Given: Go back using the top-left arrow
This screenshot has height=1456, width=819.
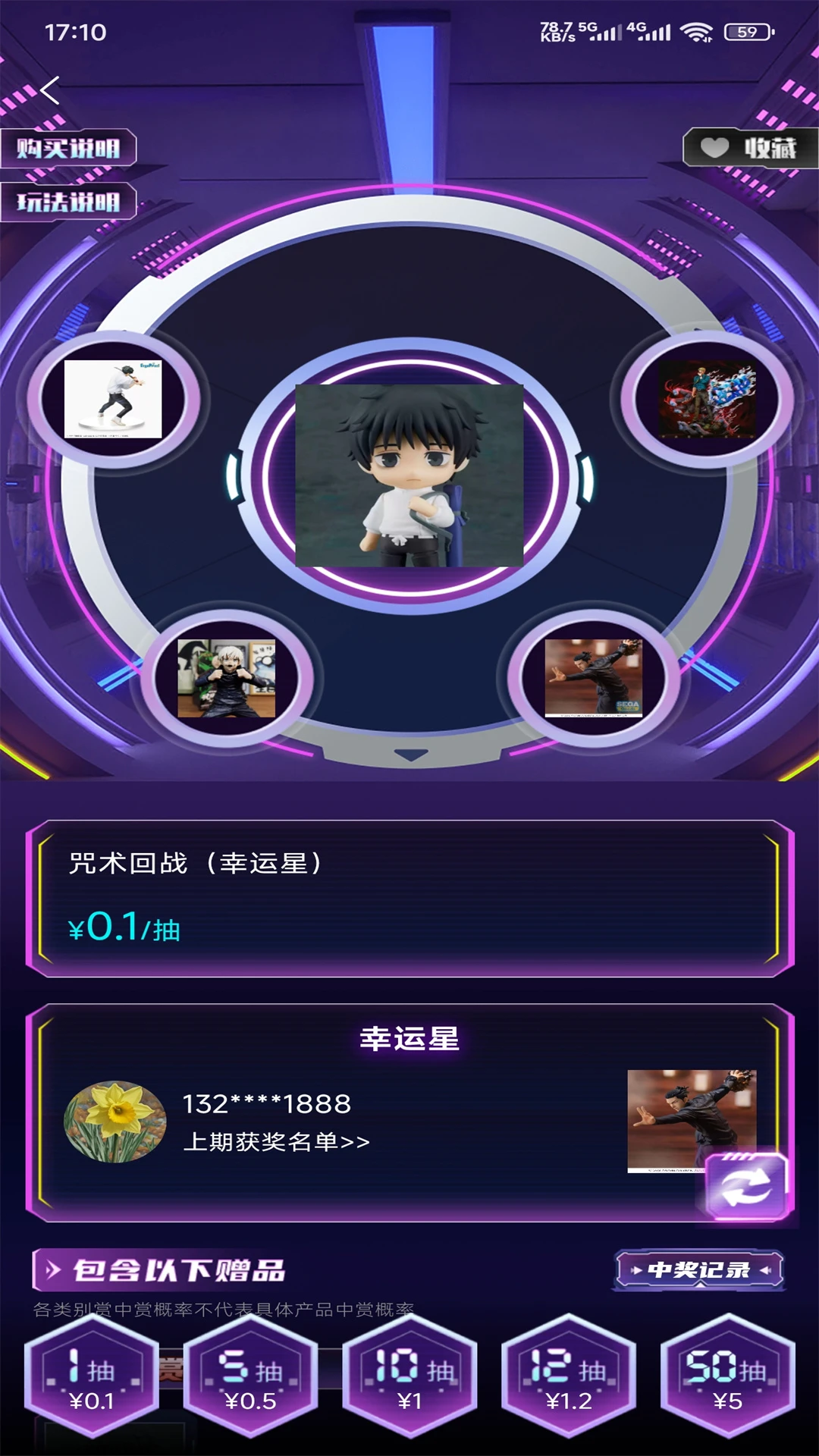Looking at the screenshot, I should tap(50, 91).
